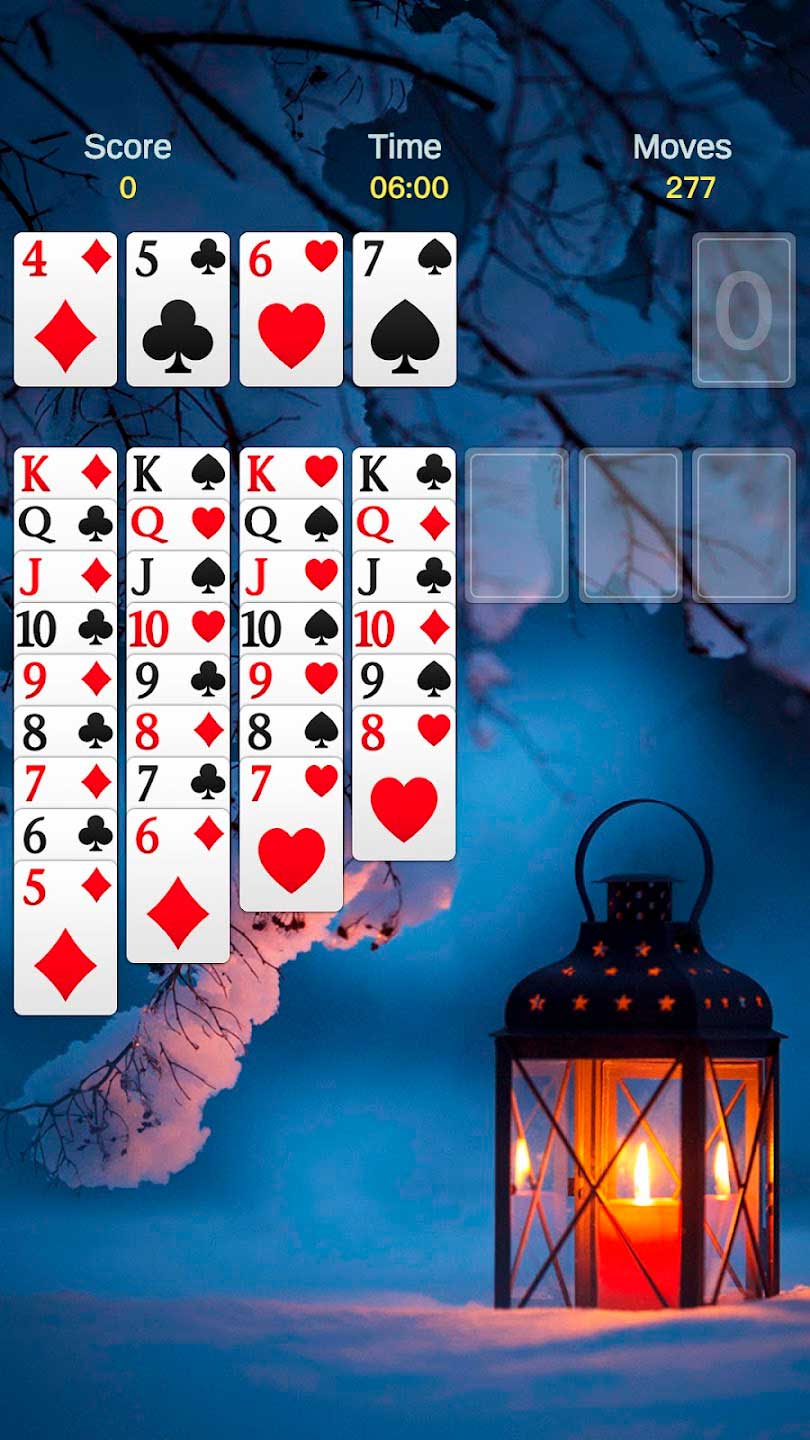Select the 6 of hearts foundation pile
Image resolution: width=810 pixels, height=1440 pixels.
click(x=290, y=309)
